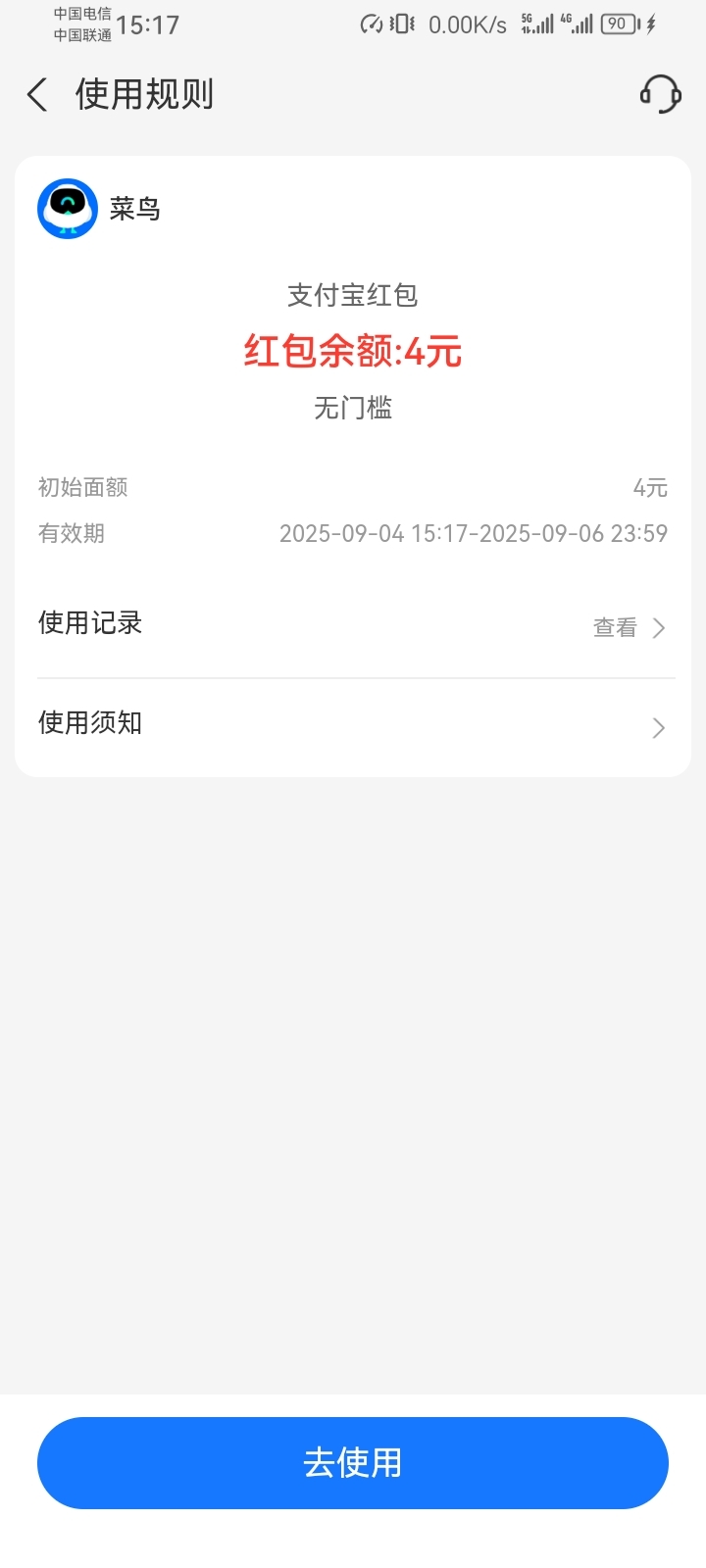Screen dimensions: 706x1568
Task: Expand the 使用须知 row
Action: 353,725
